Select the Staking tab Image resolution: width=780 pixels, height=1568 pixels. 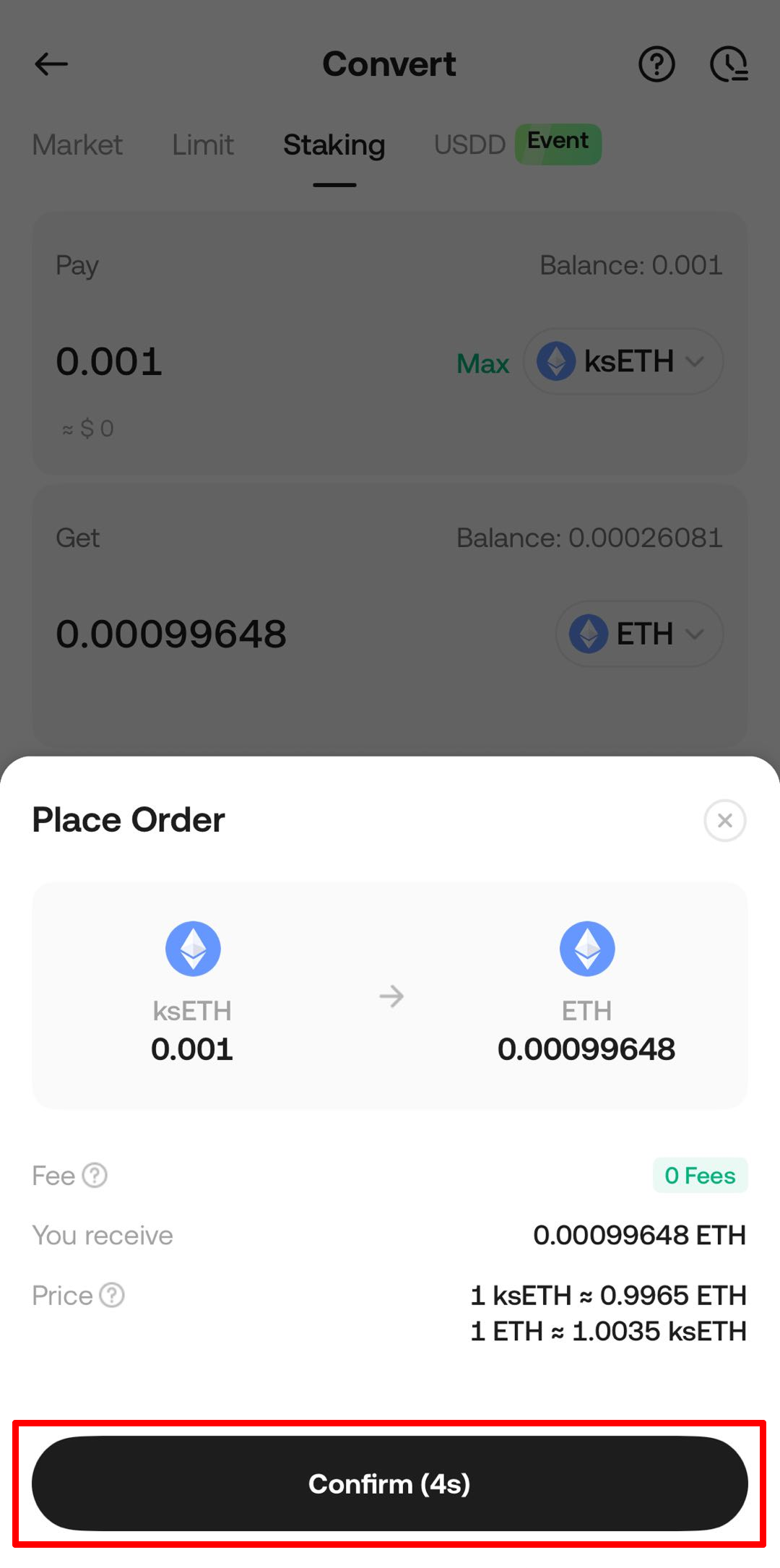(334, 145)
